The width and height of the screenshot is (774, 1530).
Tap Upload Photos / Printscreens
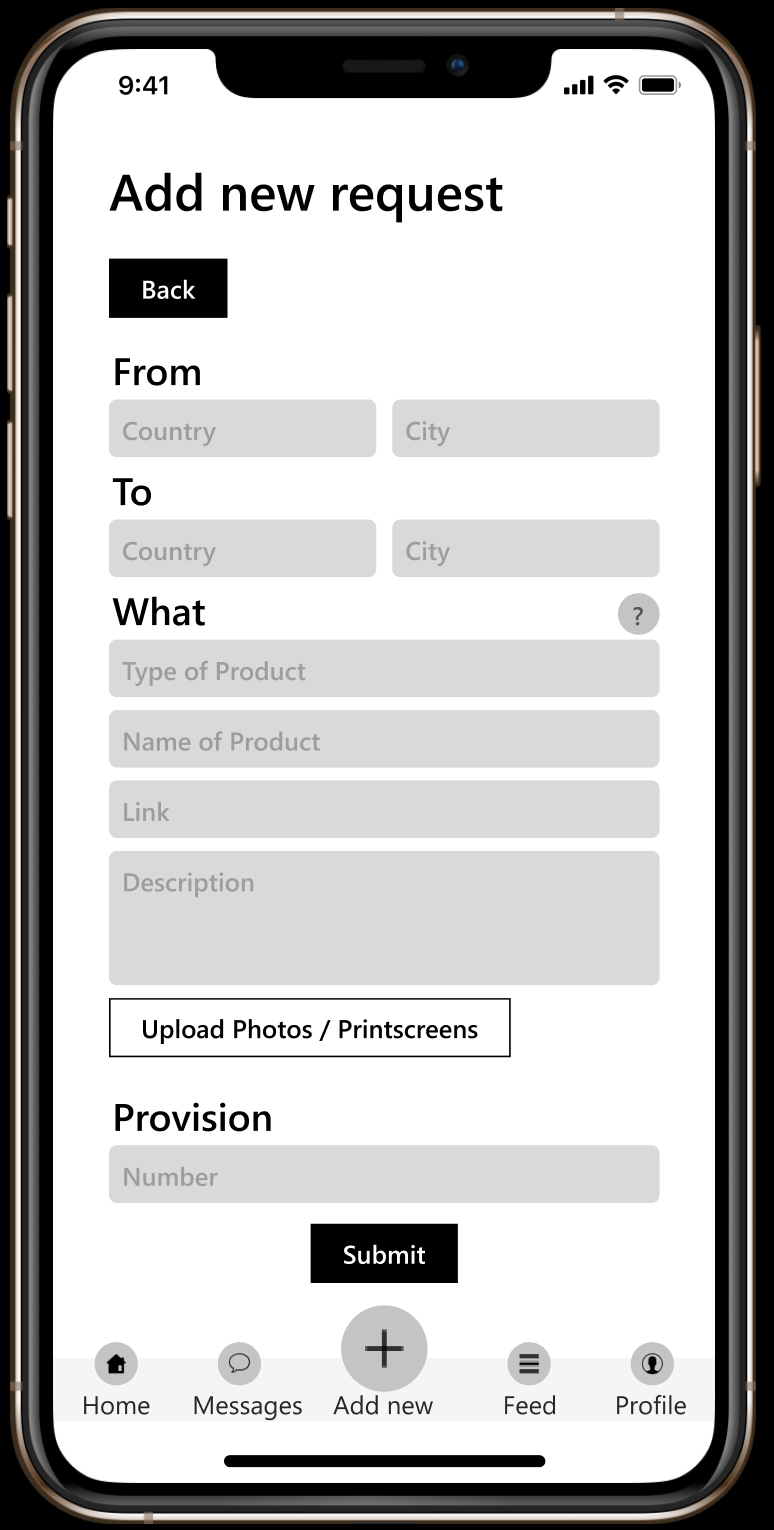pyautogui.click(x=309, y=1028)
